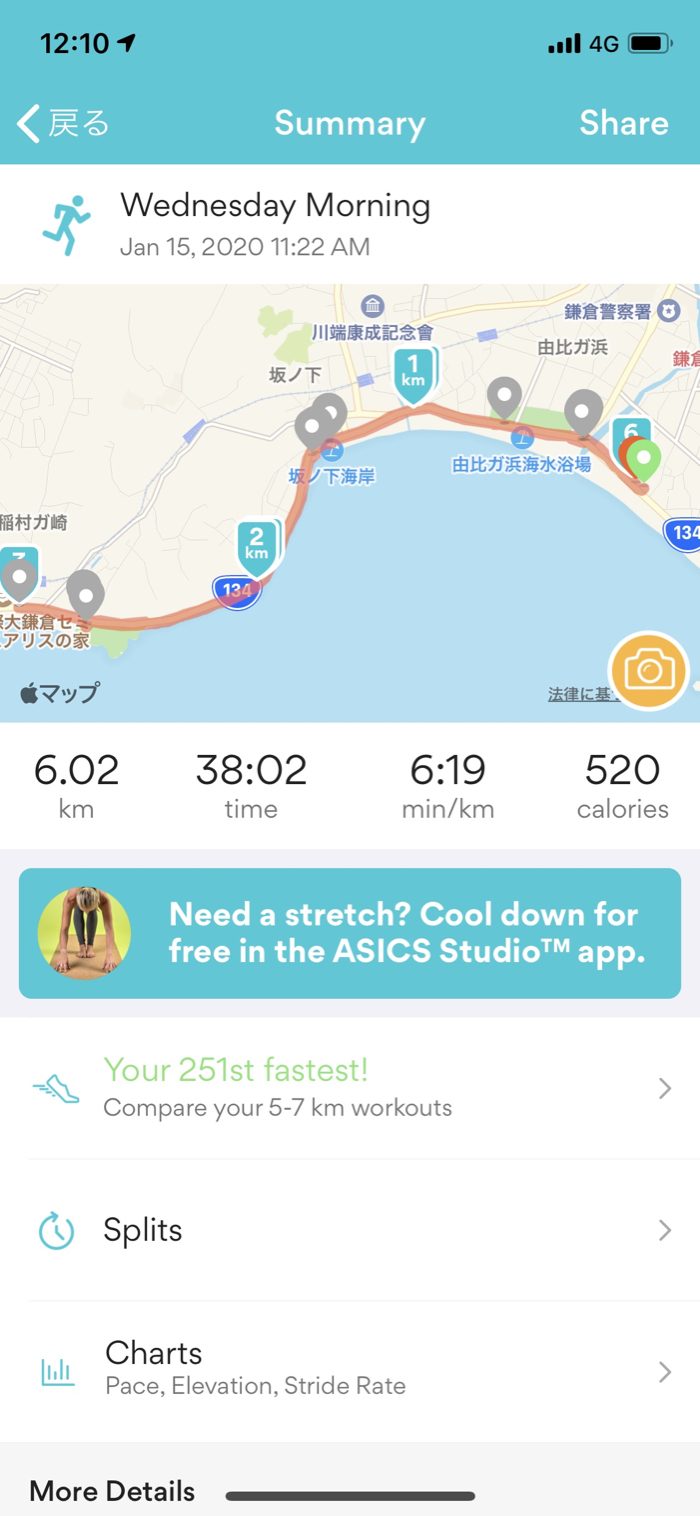Viewport: 700px width, 1516px height.
Task: View Charts for pace, elevation, stride rate
Action: tap(350, 1370)
